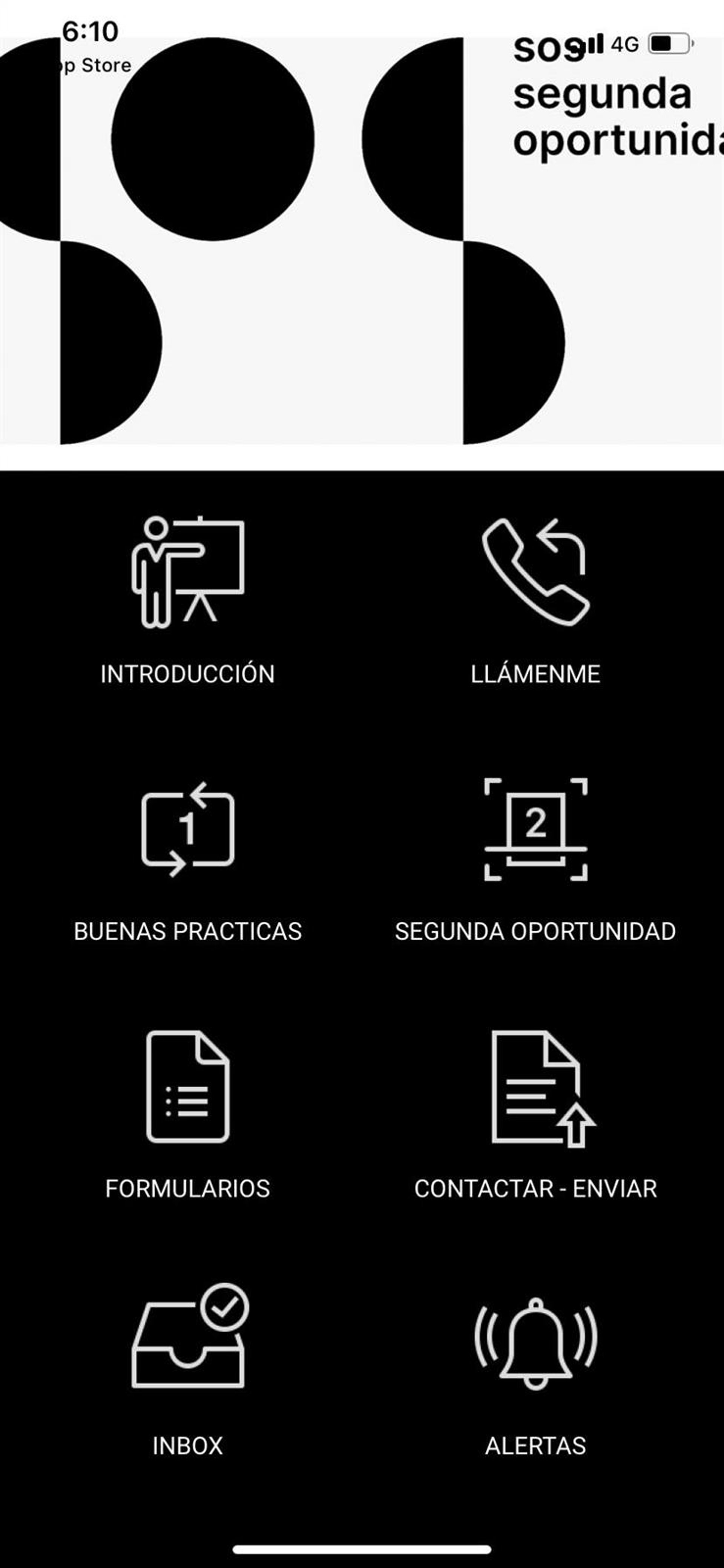
Task: Return to App Store via back link
Action: pyautogui.click(x=94, y=65)
